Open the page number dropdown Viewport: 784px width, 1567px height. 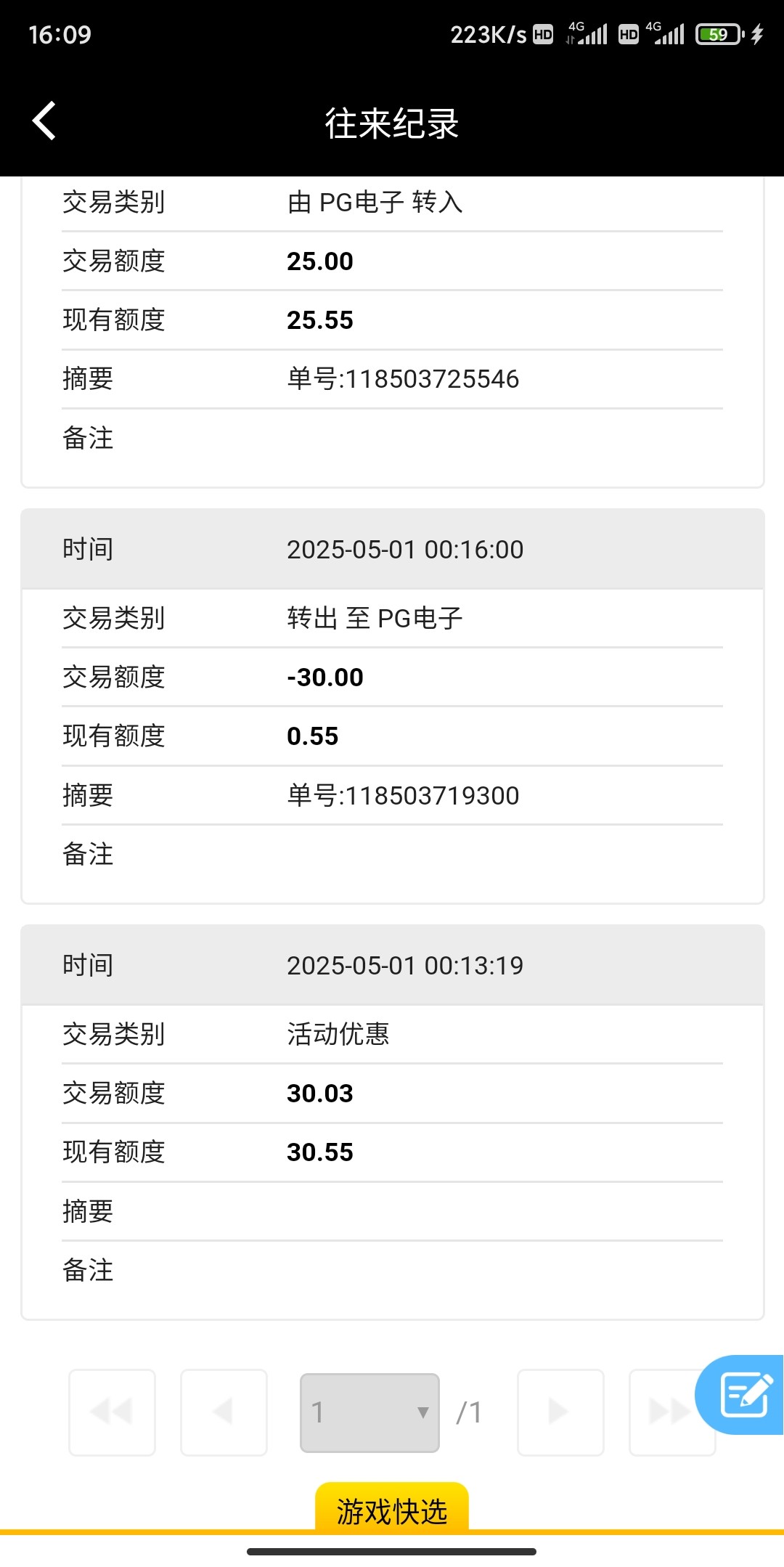[x=369, y=1412]
